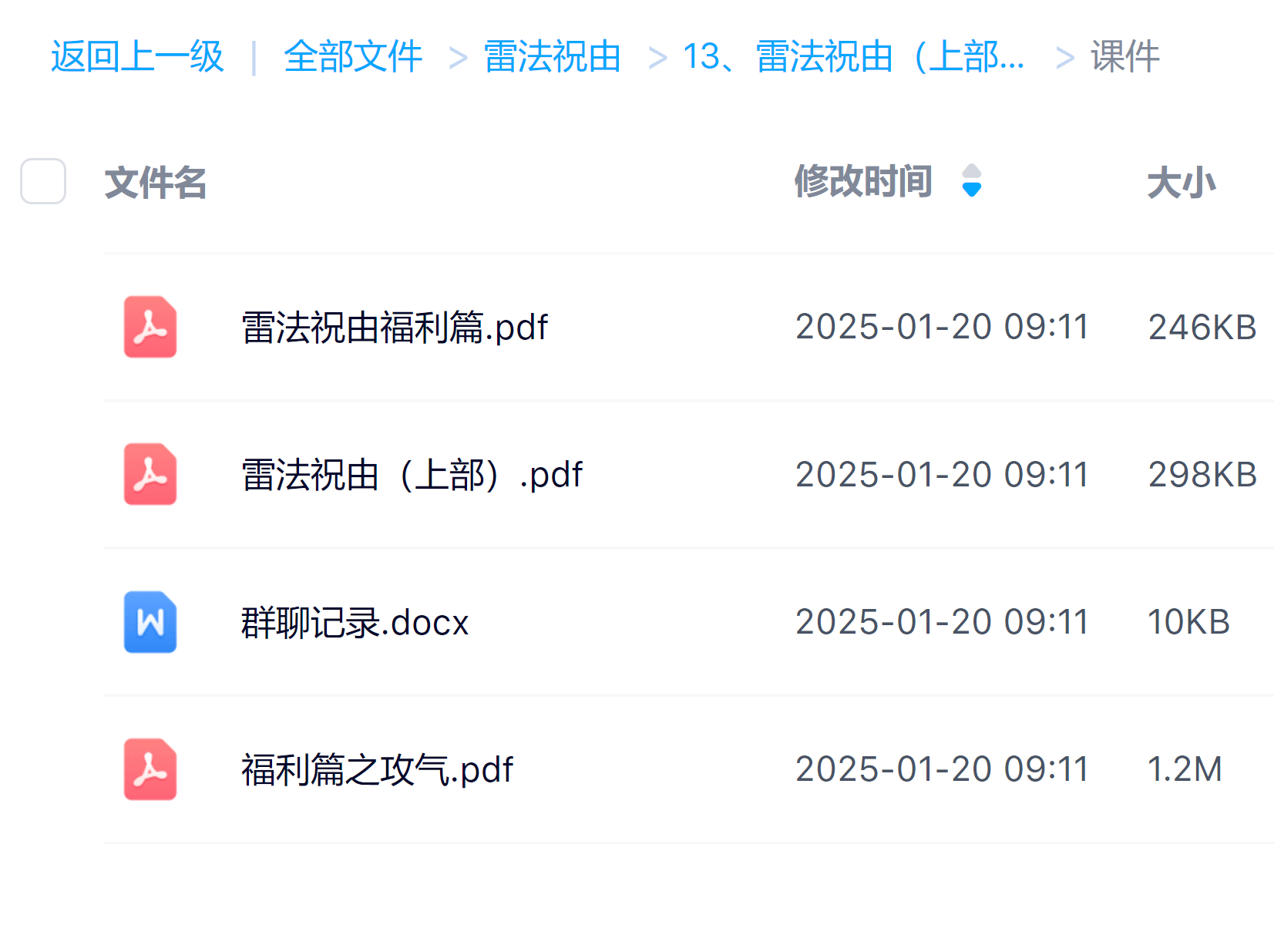Image resolution: width=1274 pixels, height=952 pixels.
Task: Sort files by 修改时间
Action: click(863, 182)
